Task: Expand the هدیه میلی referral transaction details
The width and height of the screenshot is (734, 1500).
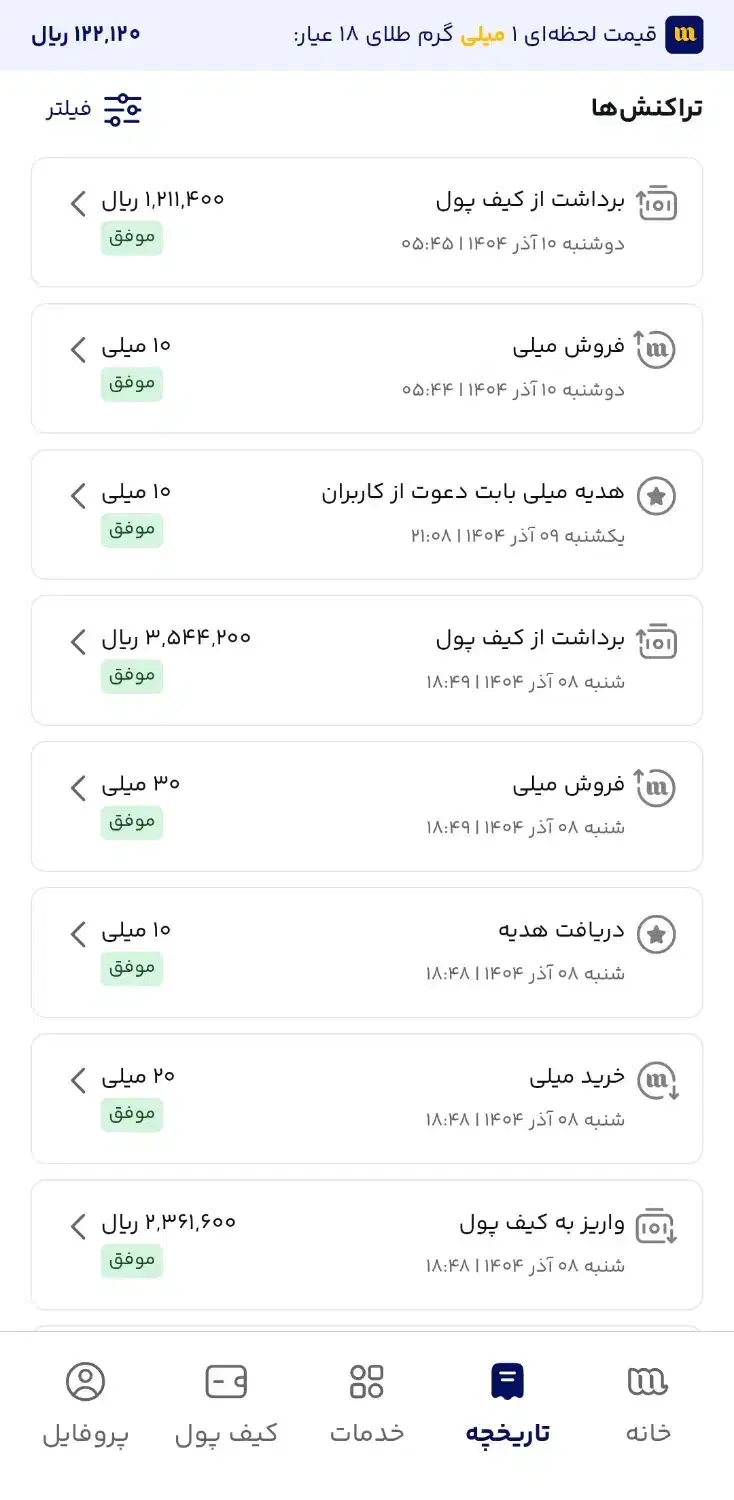Action: coord(77,495)
